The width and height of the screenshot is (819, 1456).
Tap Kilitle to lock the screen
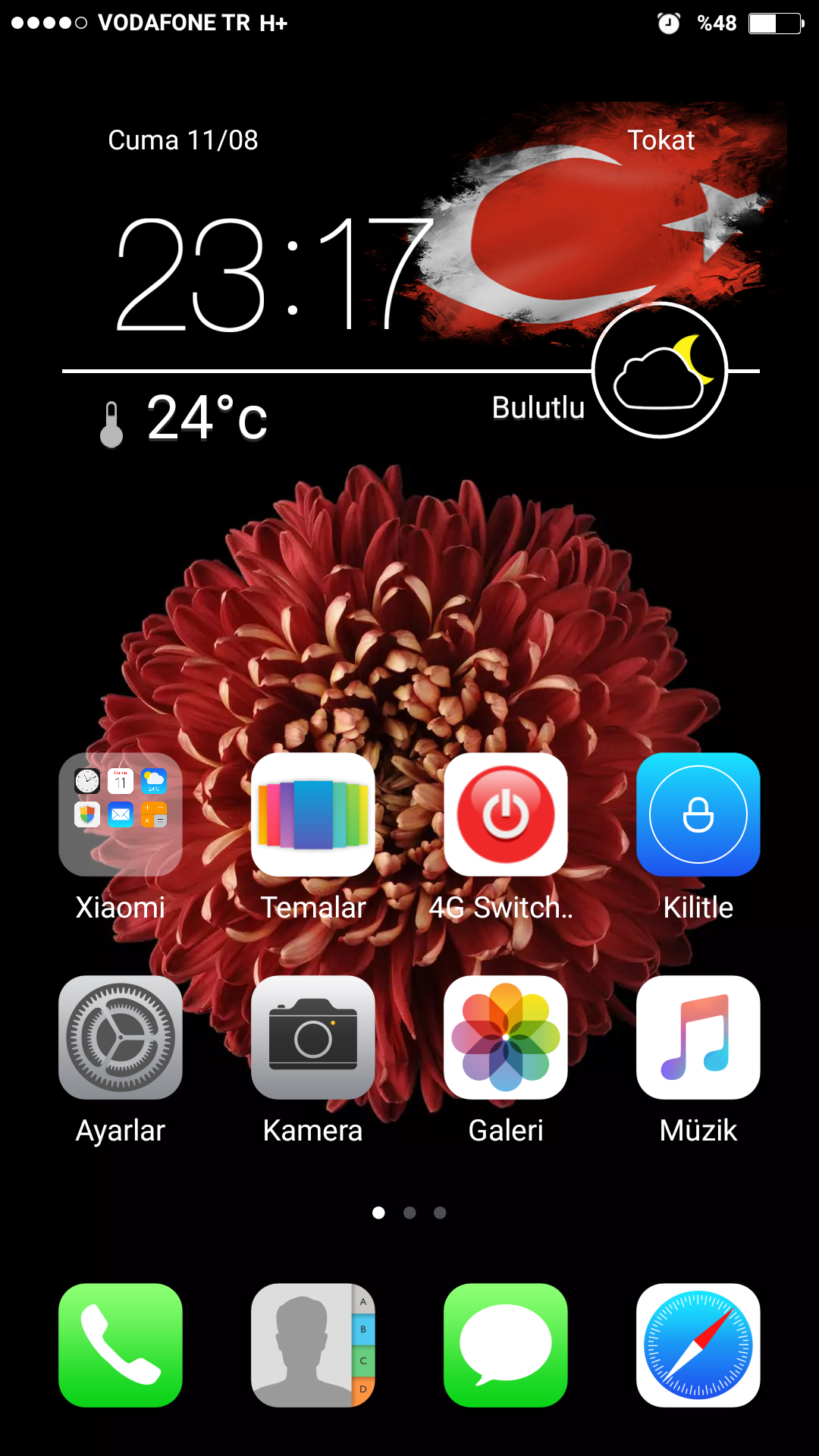tap(698, 814)
